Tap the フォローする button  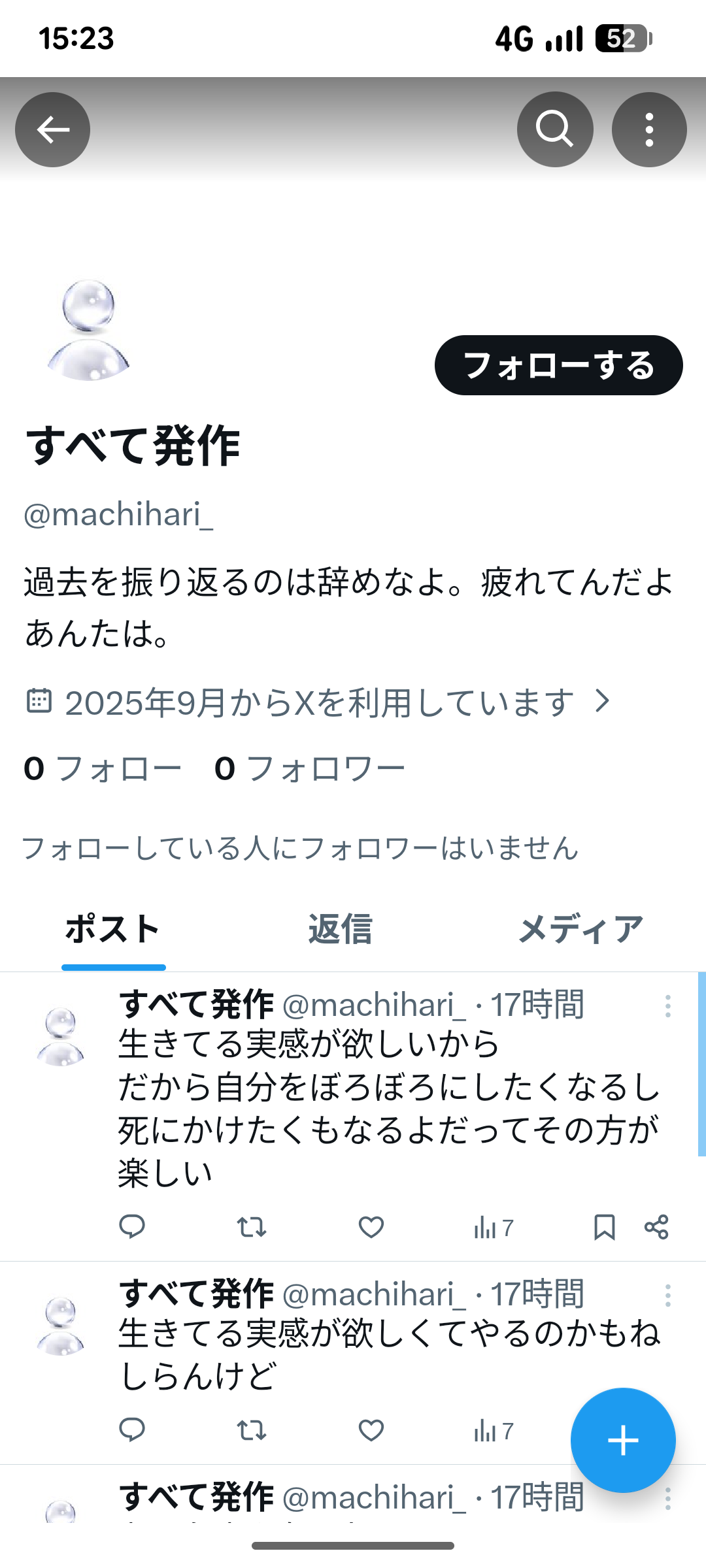(x=558, y=365)
